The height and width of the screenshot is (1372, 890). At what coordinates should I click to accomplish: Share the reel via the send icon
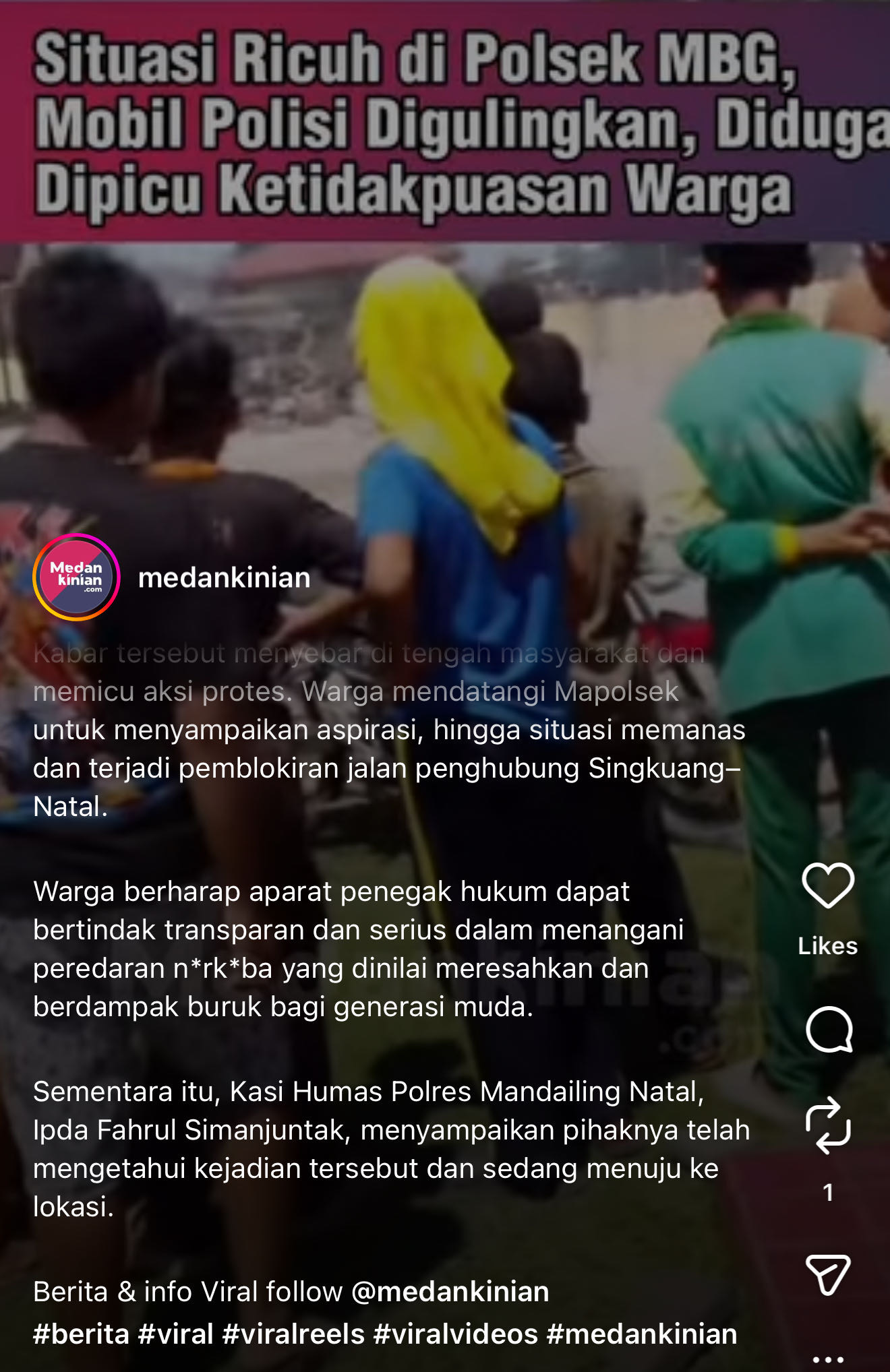click(x=828, y=1274)
